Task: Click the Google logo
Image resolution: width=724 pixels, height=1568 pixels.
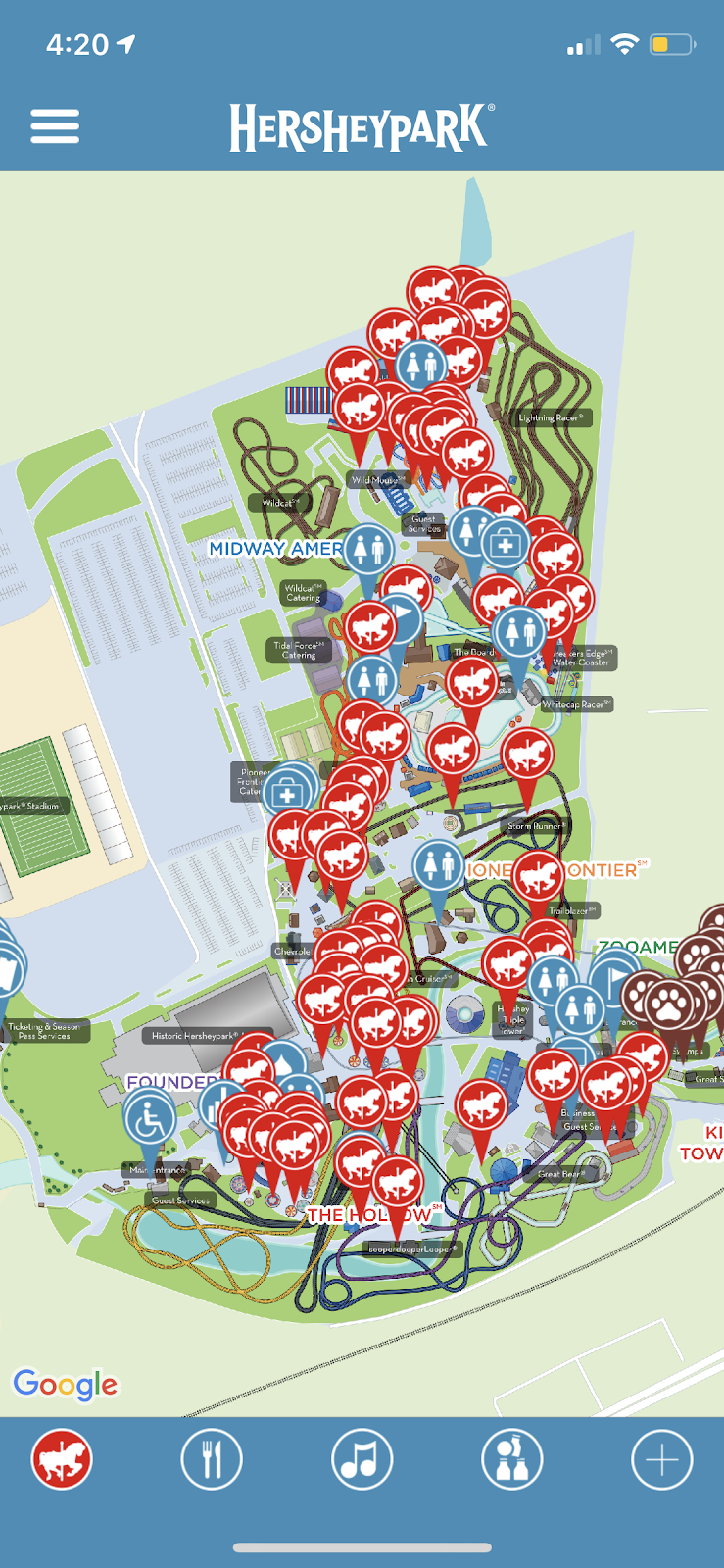Action: (x=65, y=1385)
